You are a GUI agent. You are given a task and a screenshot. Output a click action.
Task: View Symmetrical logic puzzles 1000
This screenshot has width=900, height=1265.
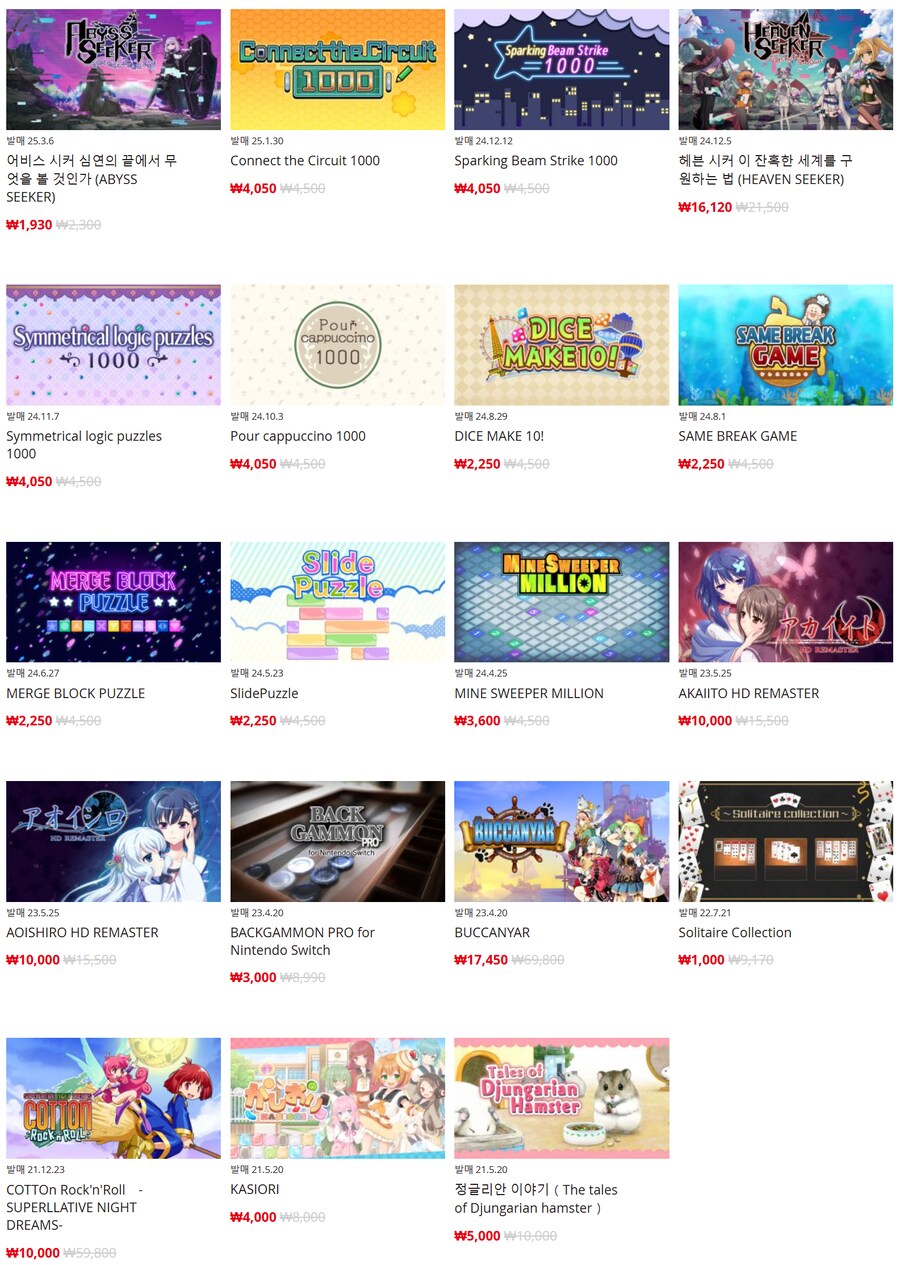[113, 345]
